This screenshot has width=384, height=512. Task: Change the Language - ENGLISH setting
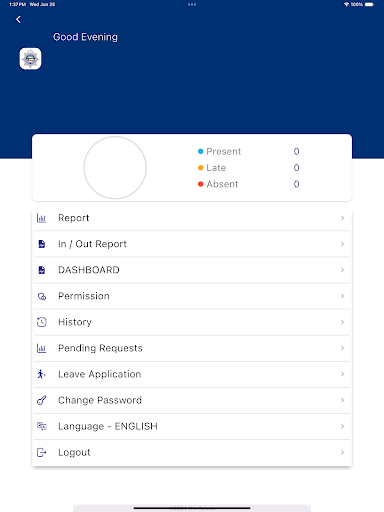[x=192, y=426]
